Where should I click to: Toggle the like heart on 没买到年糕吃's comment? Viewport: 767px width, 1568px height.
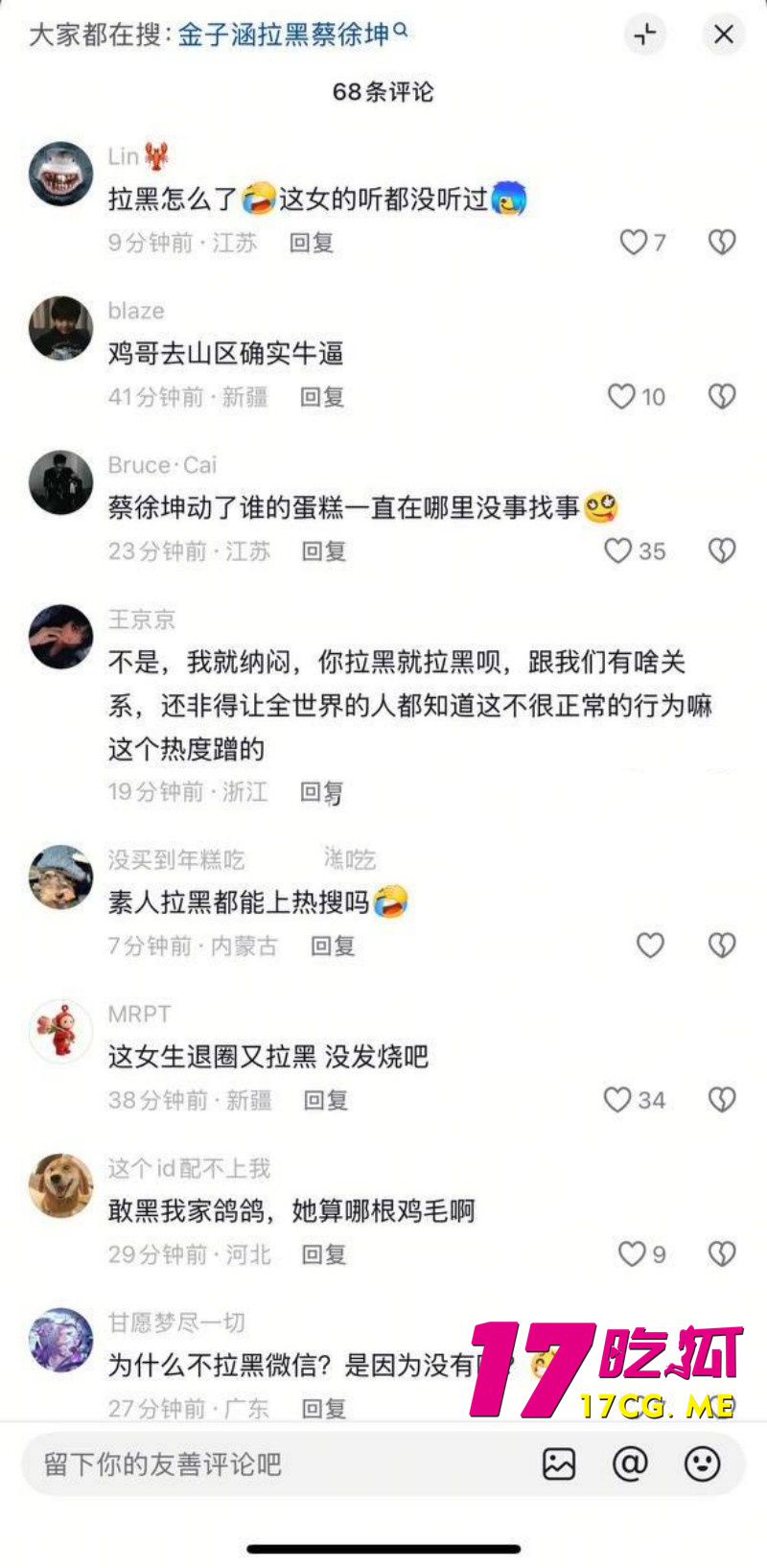pos(651,945)
